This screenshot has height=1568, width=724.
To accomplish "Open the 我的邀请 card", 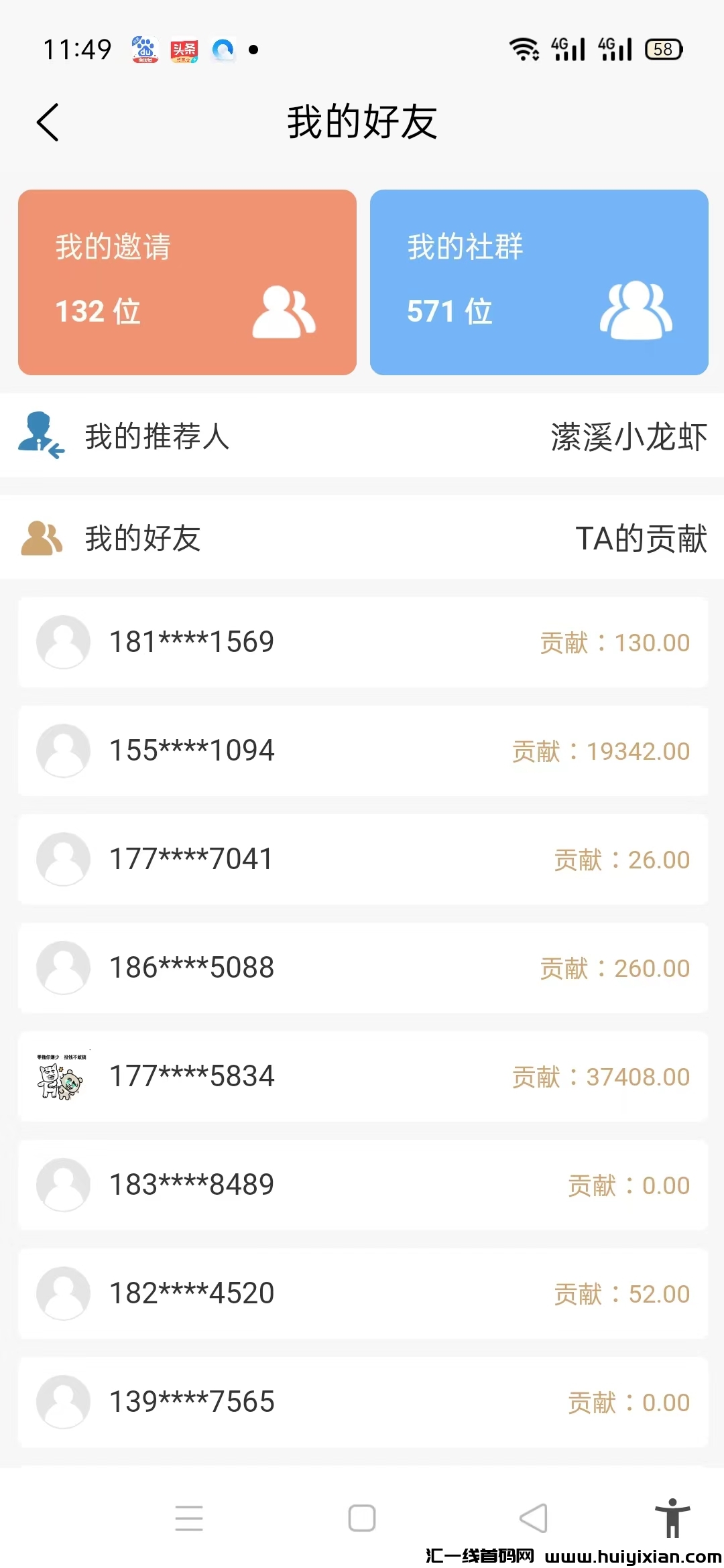I will [x=187, y=282].
